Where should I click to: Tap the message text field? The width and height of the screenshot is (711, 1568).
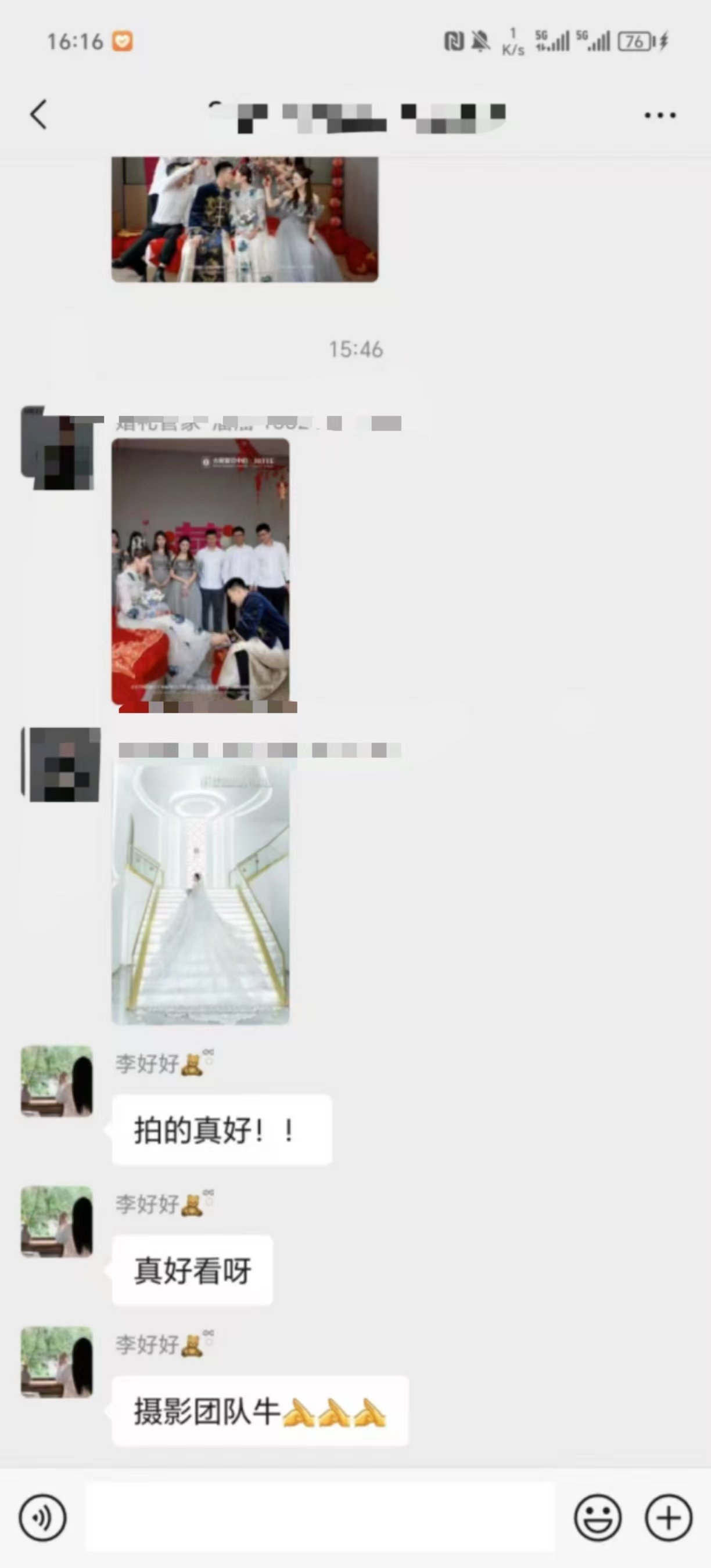[x=319, y=1517]
